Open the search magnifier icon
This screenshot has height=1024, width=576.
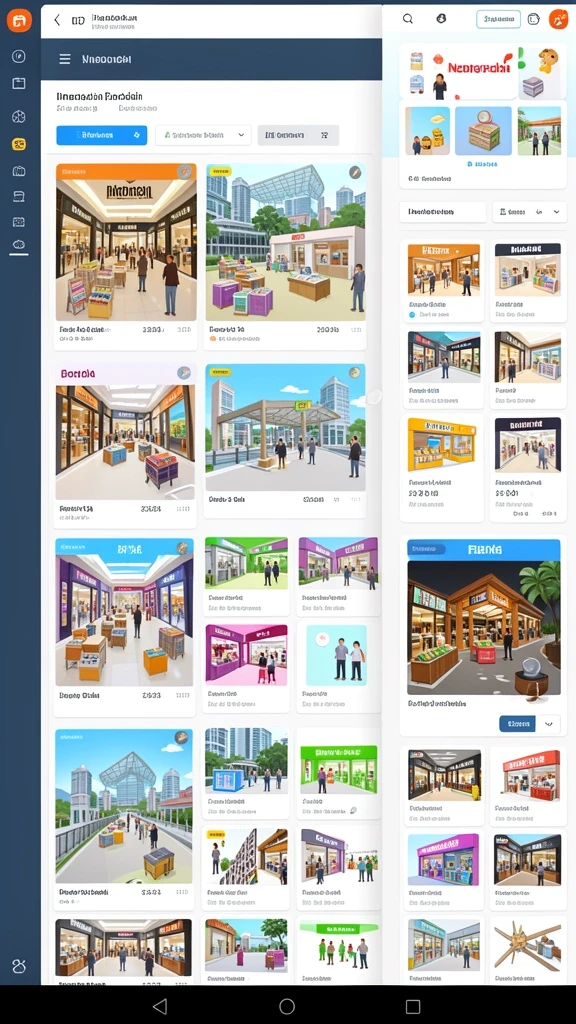408,19
